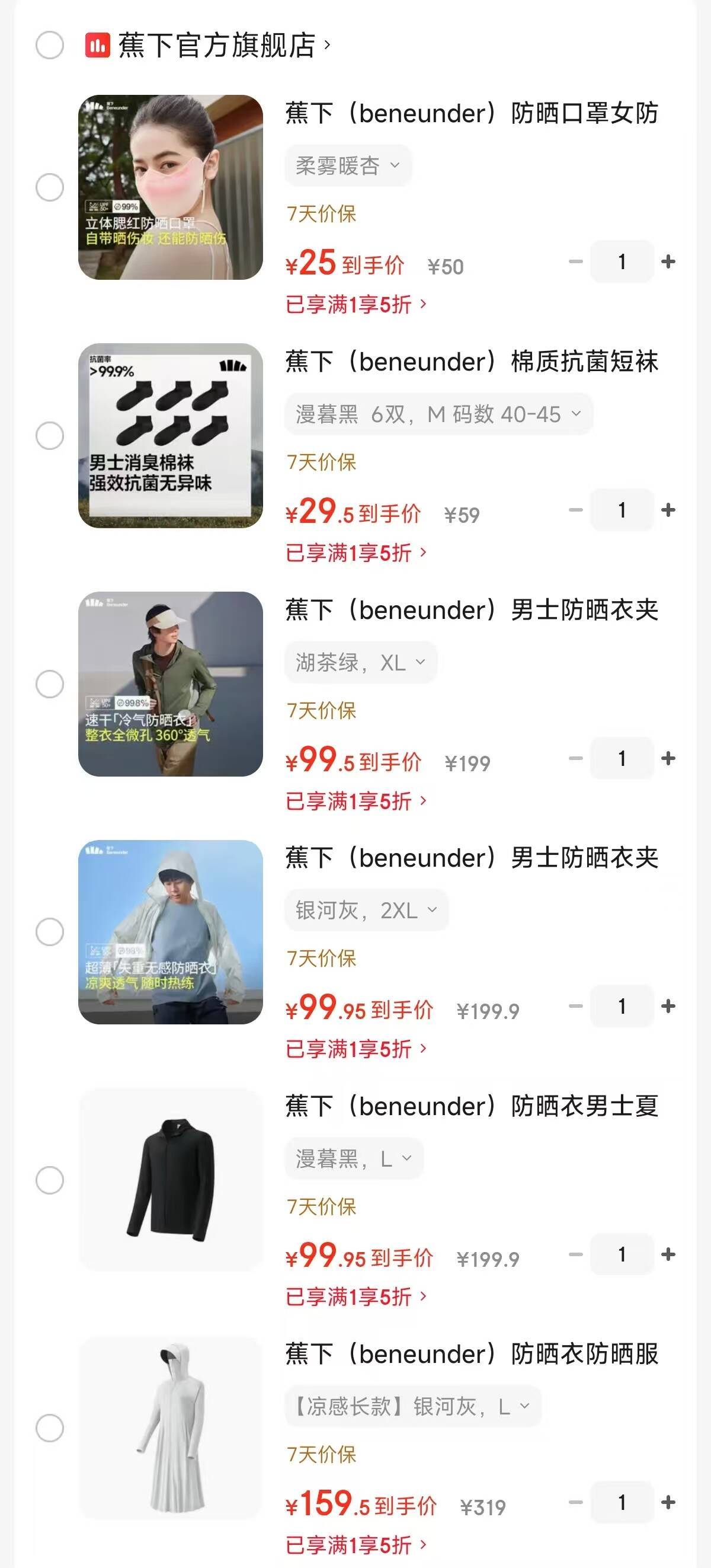
Task: Open the 蕉下官方旗舰店 store page
Action: 216,46
